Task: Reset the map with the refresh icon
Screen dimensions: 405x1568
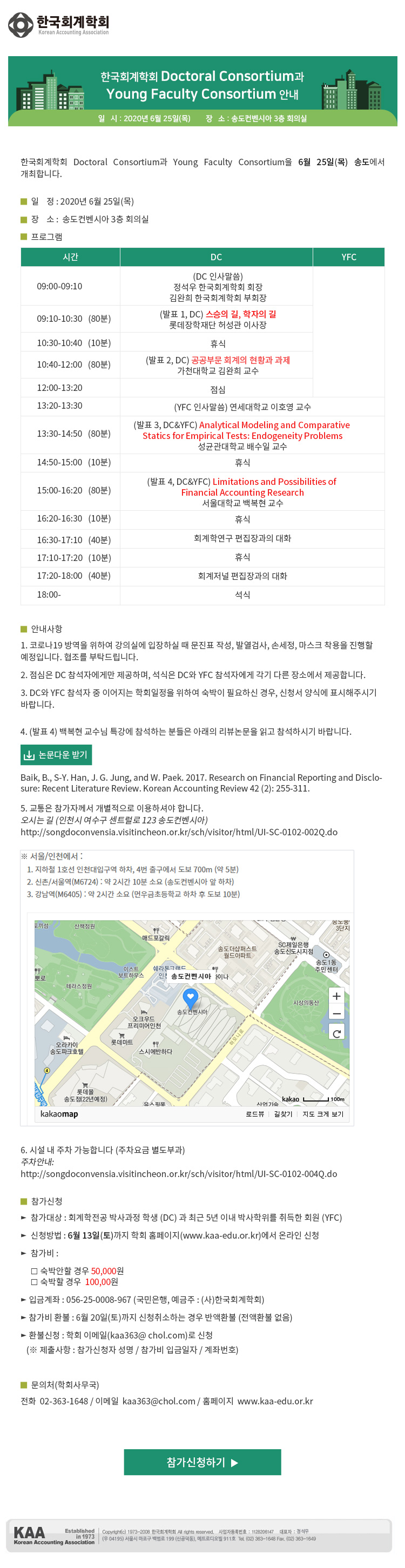Action: point(336,1033)
